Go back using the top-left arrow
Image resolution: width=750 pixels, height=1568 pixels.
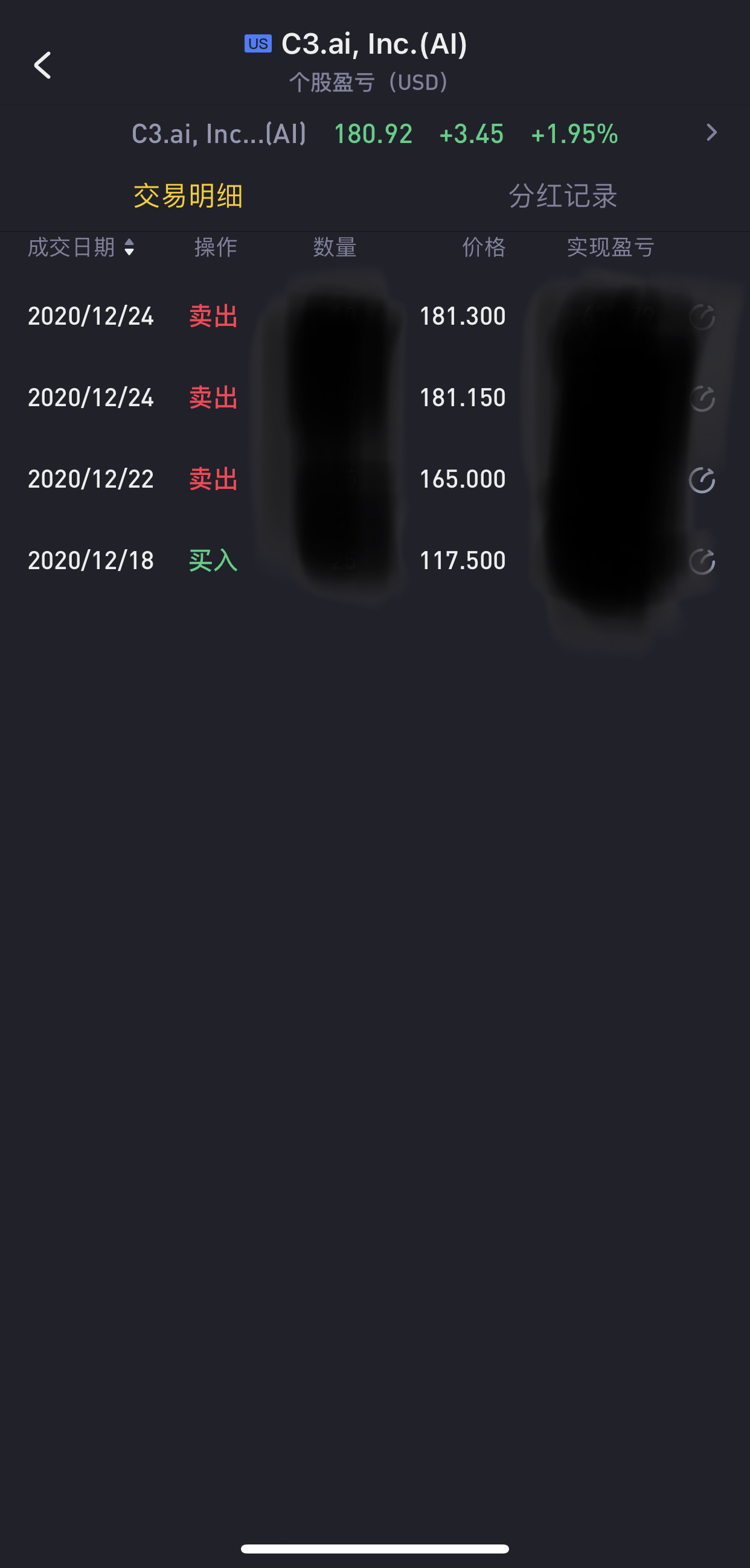[x=43, y=65]
